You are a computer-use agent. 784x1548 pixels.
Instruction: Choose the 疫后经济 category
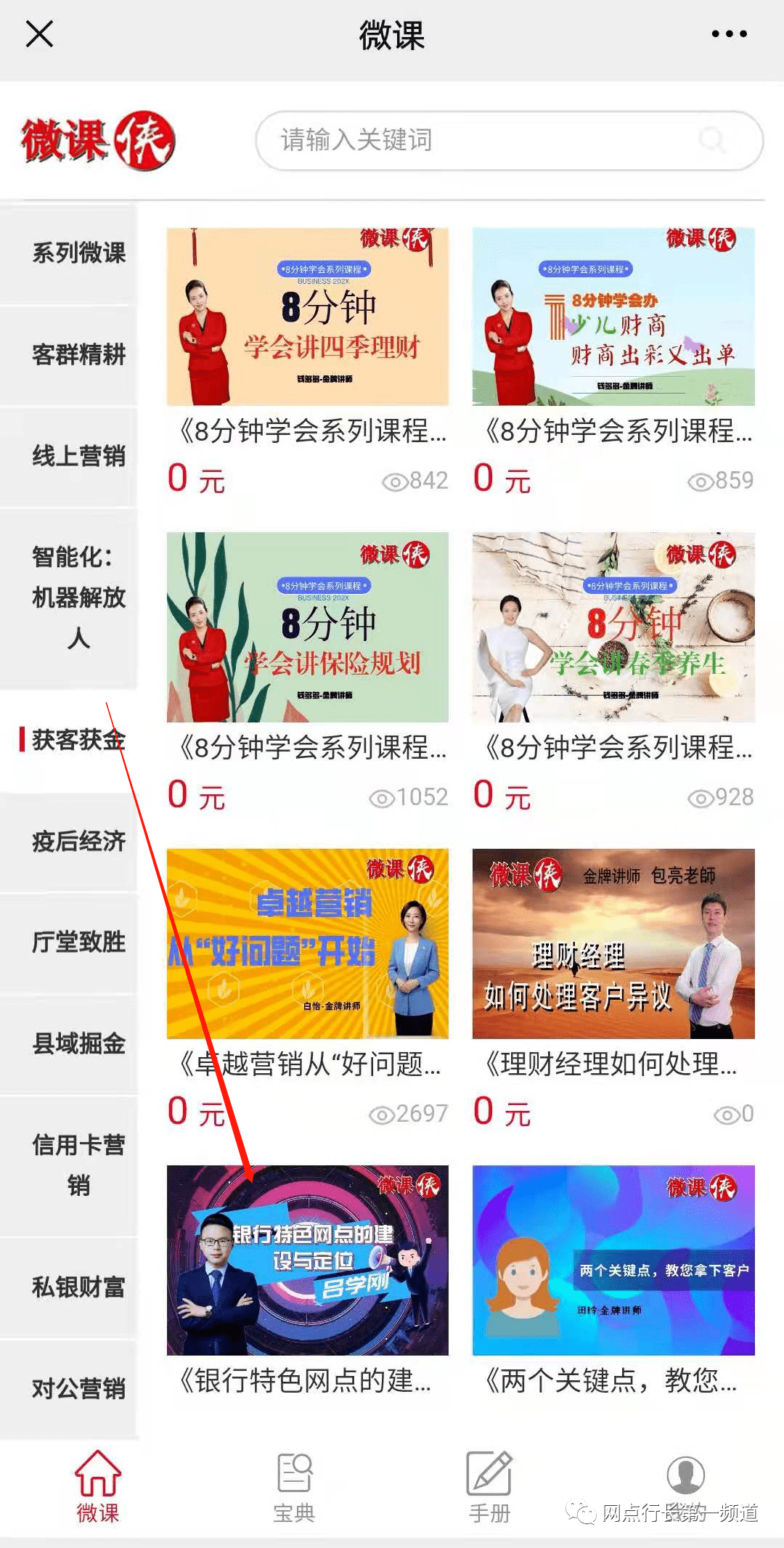point(78,841)
